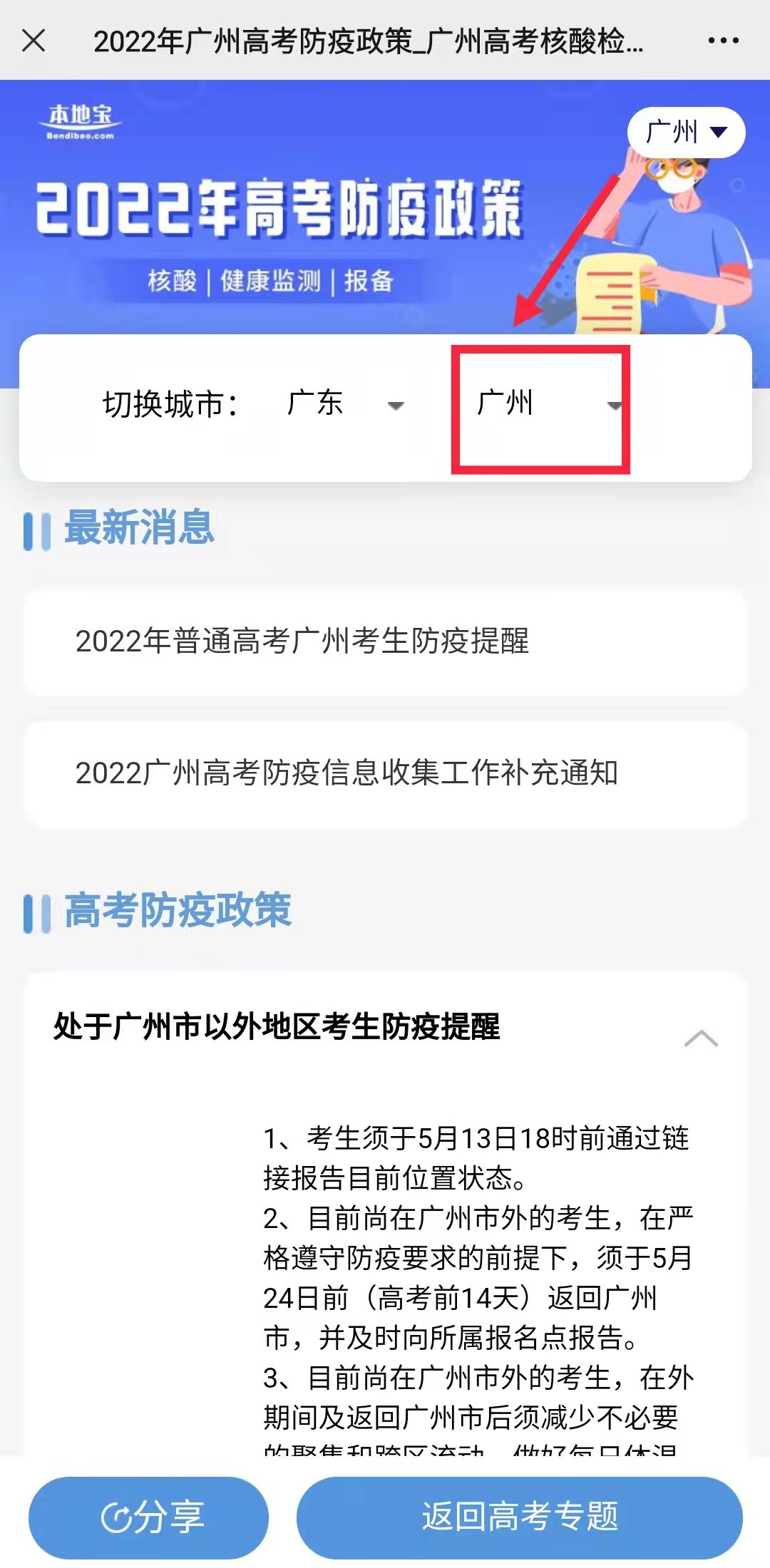Collapse 处于广州市以外地区考生防疫提醒 section
770x1568 pixels.
[701, 1038]
